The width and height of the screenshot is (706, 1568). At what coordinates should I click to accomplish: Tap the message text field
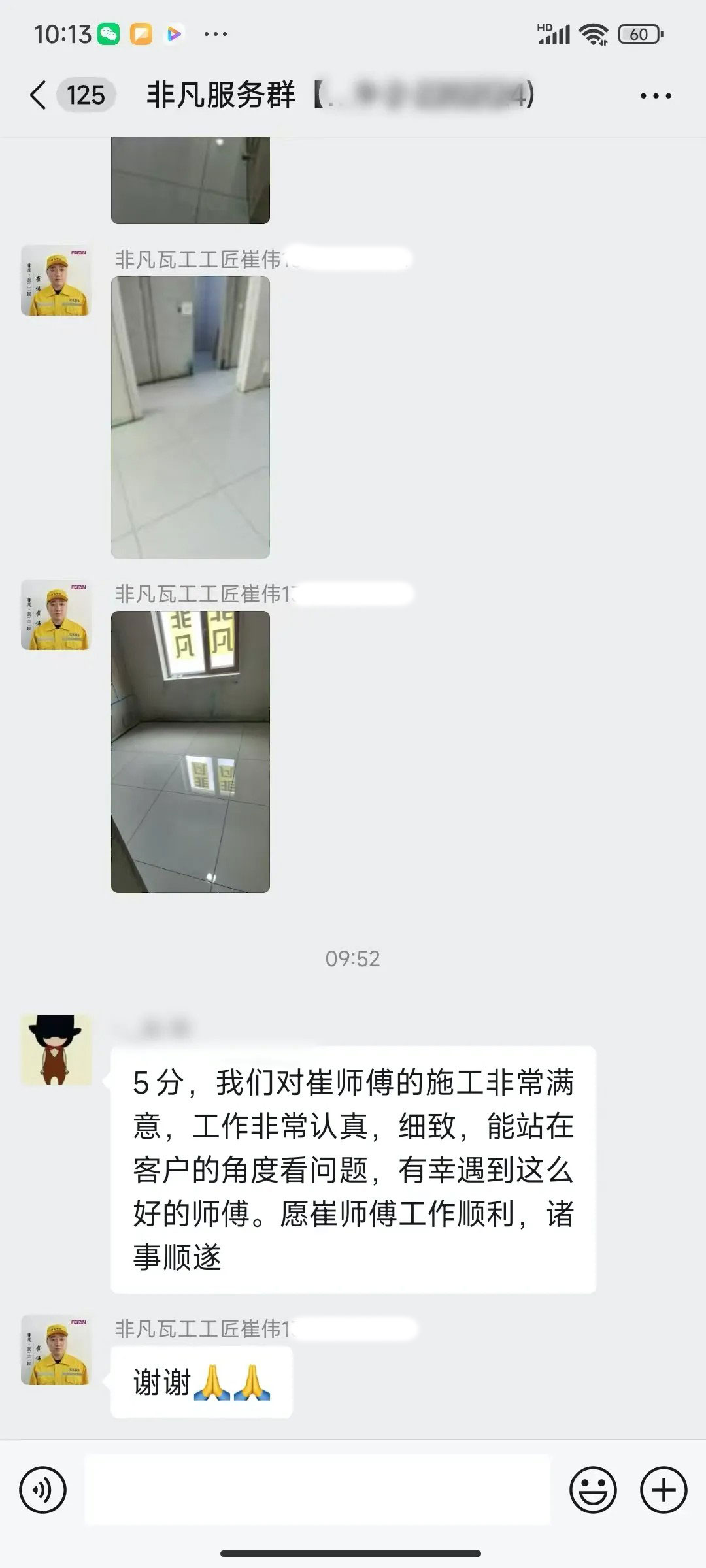pyautogui.click(x=318, y=1490)
